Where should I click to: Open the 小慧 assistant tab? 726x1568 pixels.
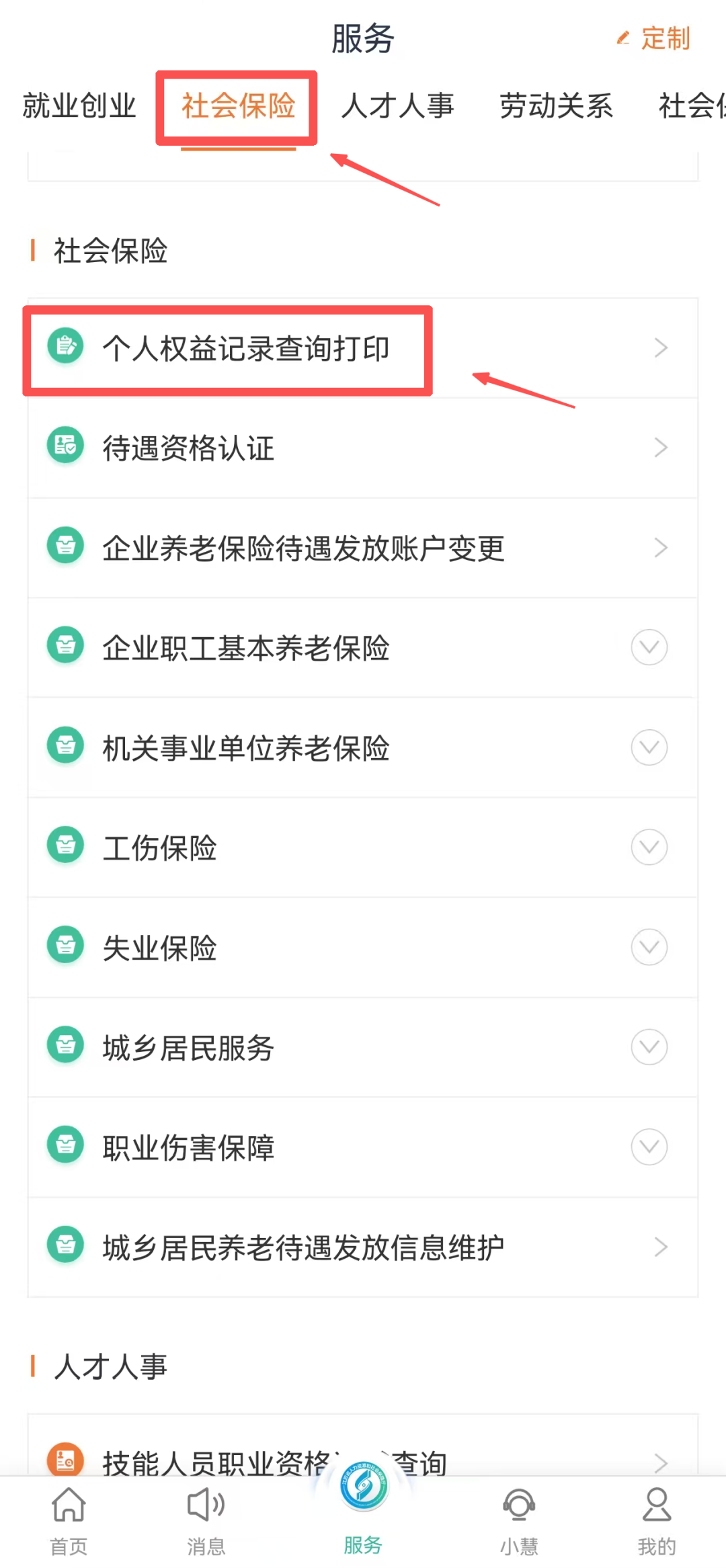tap(519, 1522)
